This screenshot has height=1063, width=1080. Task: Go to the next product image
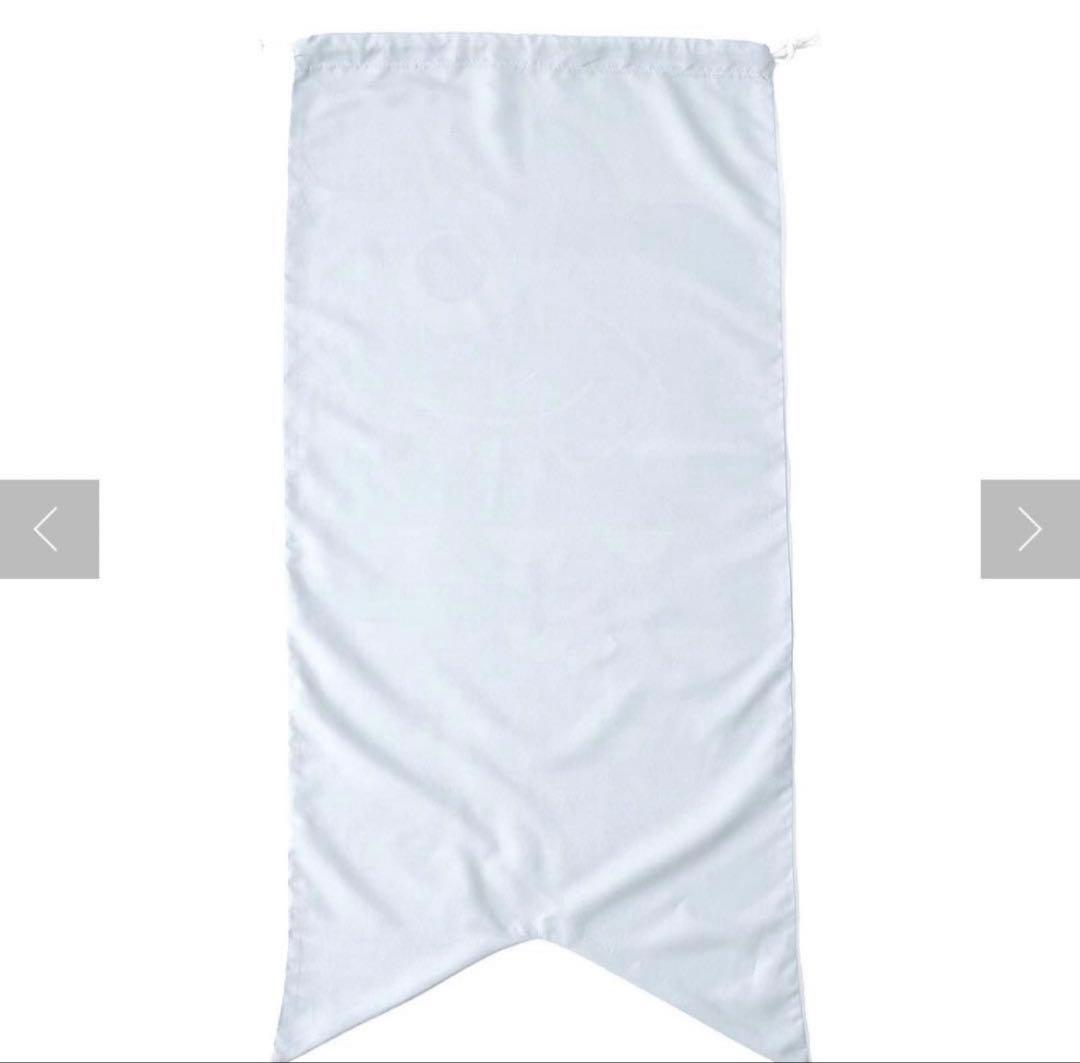[1030, 529]
